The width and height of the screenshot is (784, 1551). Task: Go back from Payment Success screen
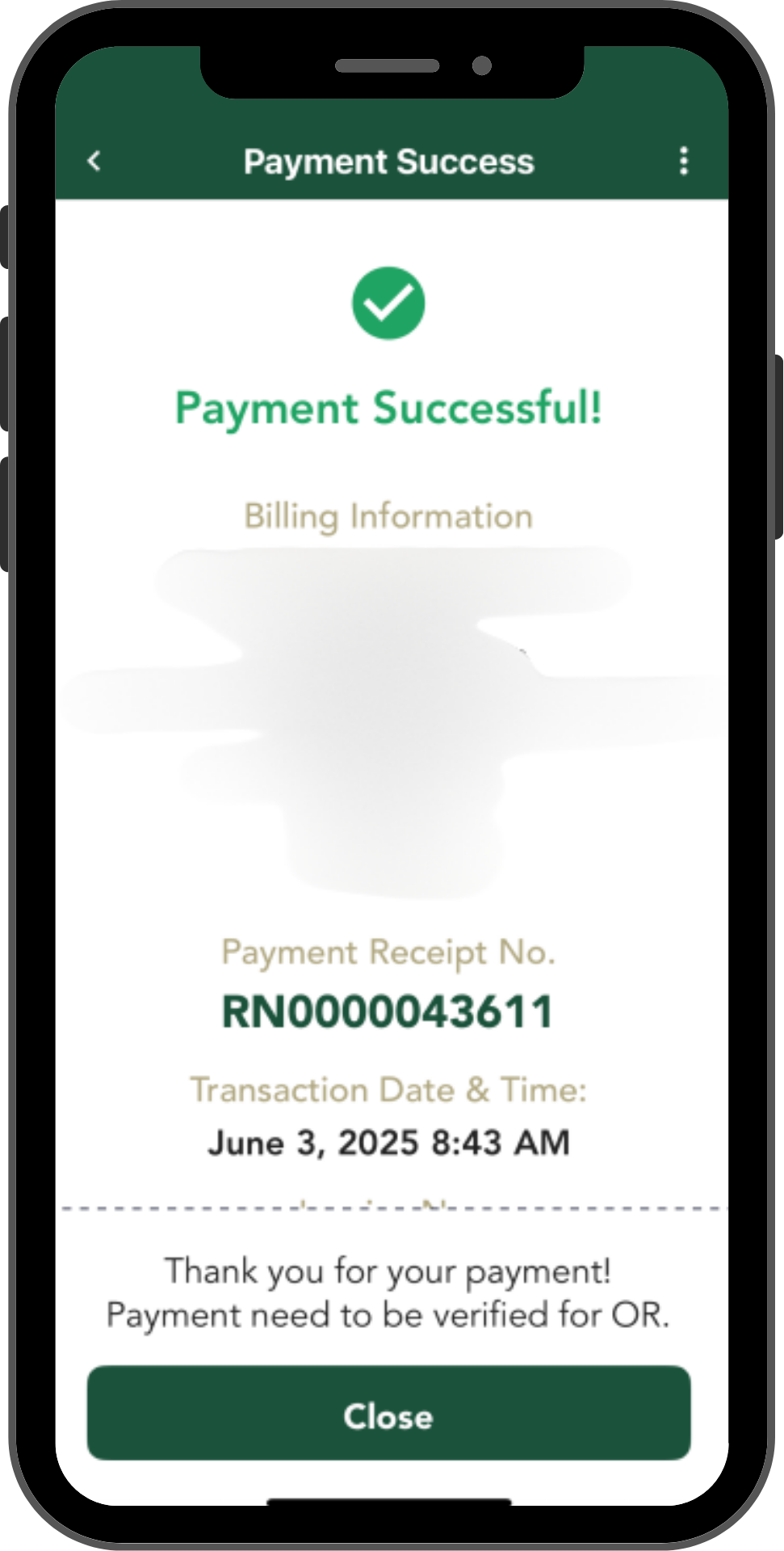point(94,162)
